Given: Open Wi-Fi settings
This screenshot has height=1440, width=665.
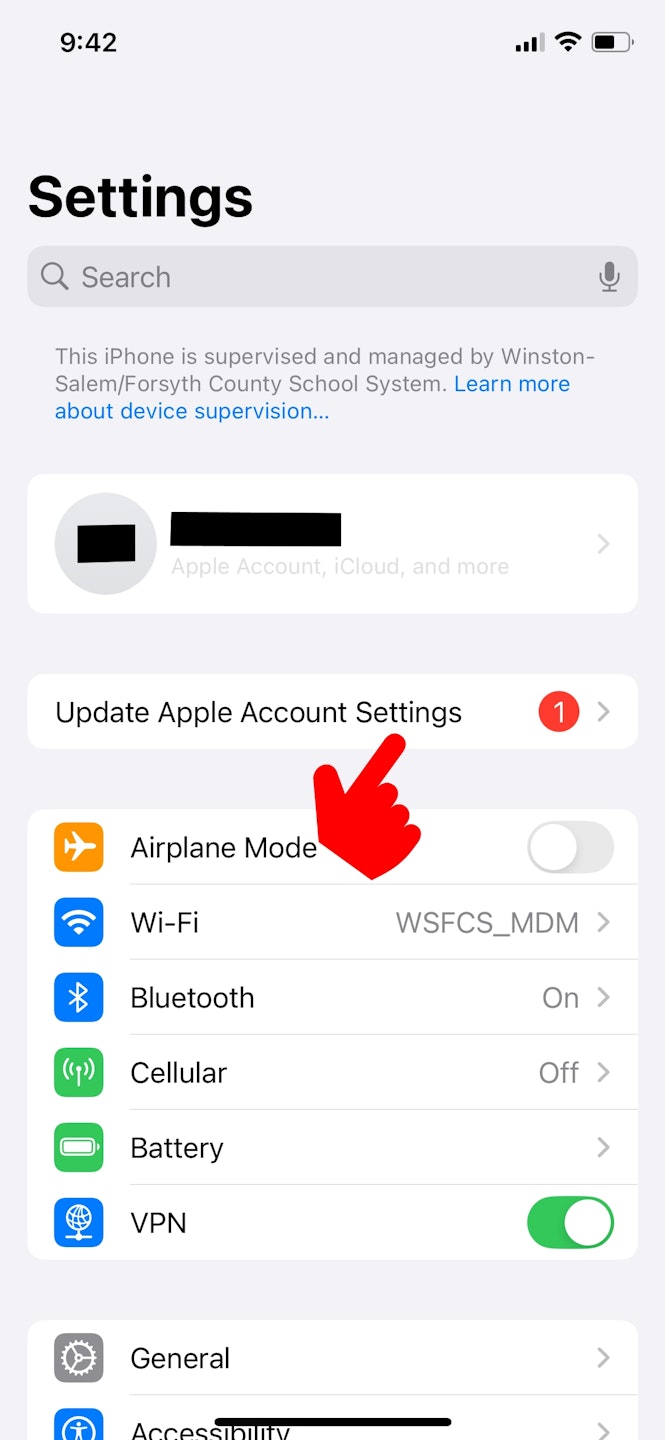Looking at the screenshot, I should 332,922.
